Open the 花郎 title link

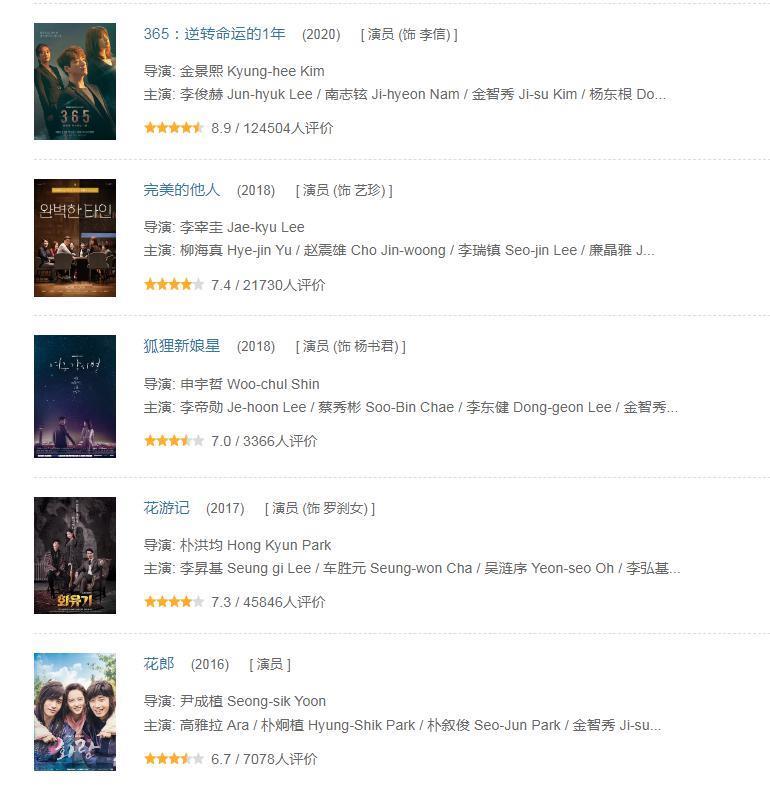coord(158,664)
